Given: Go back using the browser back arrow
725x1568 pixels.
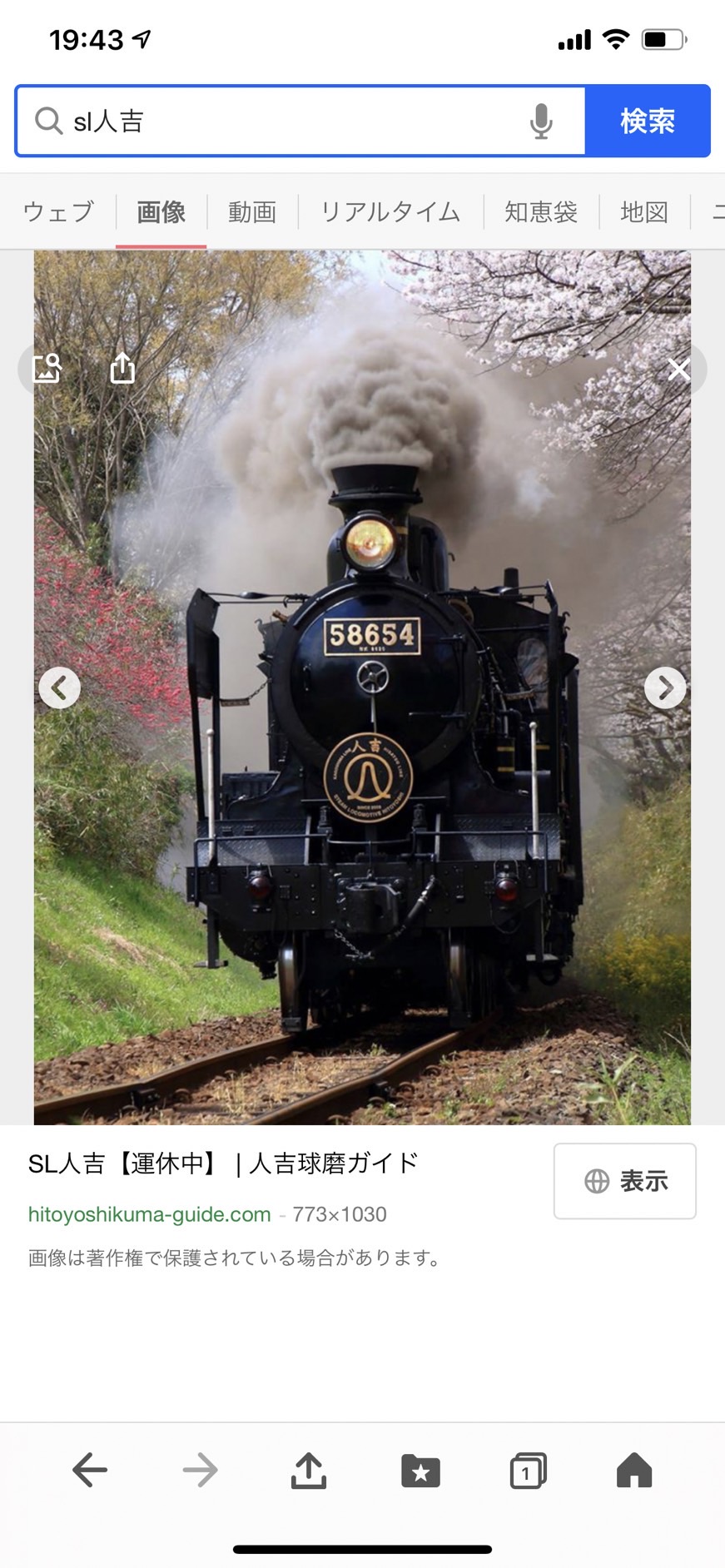Looking at the screenshot, I should 90,1471.
